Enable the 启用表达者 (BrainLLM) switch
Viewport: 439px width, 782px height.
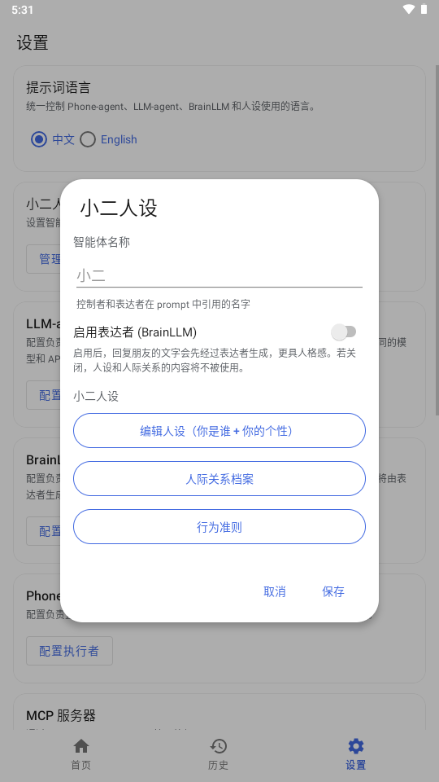coord(344,332)
